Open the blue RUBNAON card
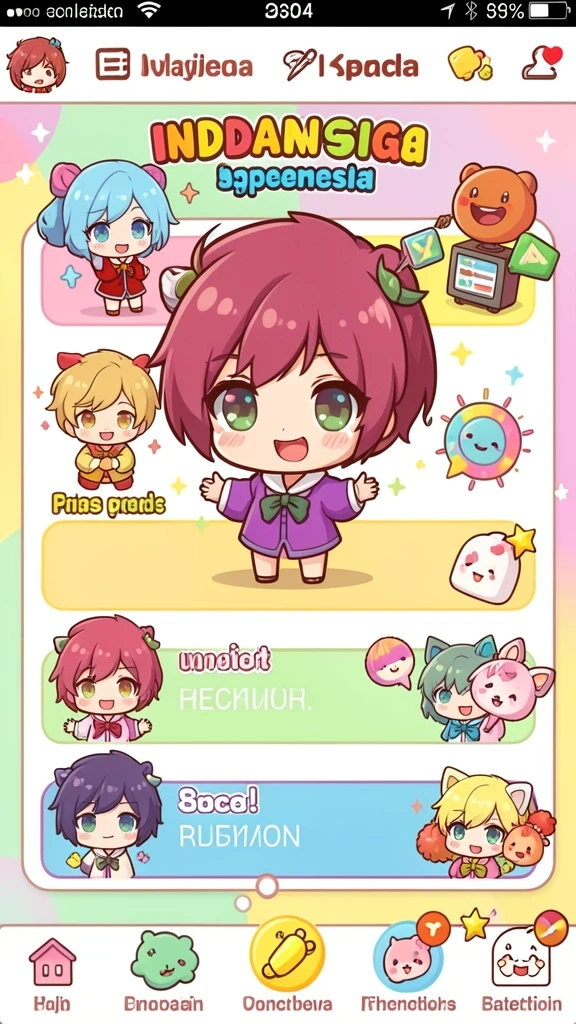This screenshot has width=576, height=1024. click(288, 829)
